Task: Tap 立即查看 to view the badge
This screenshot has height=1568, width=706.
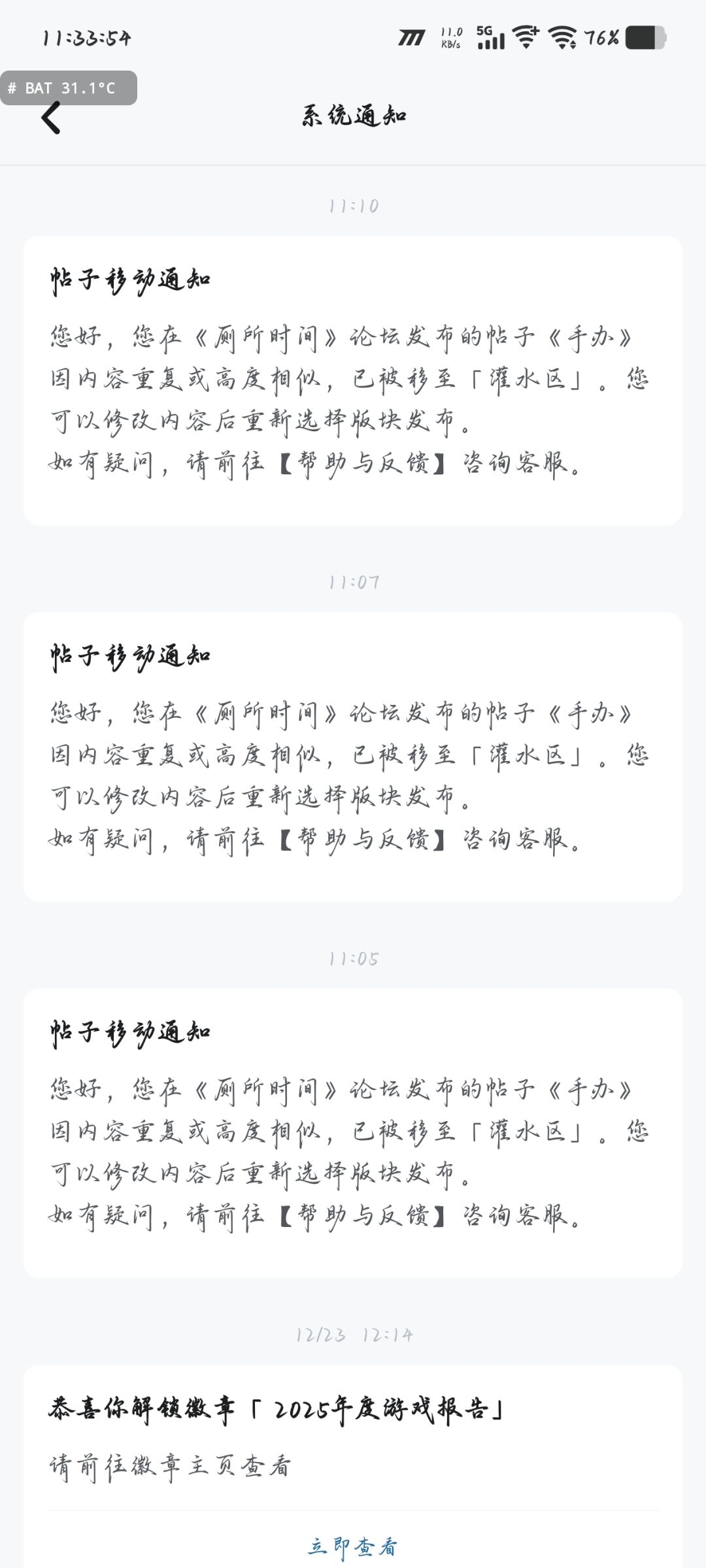Action: pyautogui.click(x=353, y=1545)
